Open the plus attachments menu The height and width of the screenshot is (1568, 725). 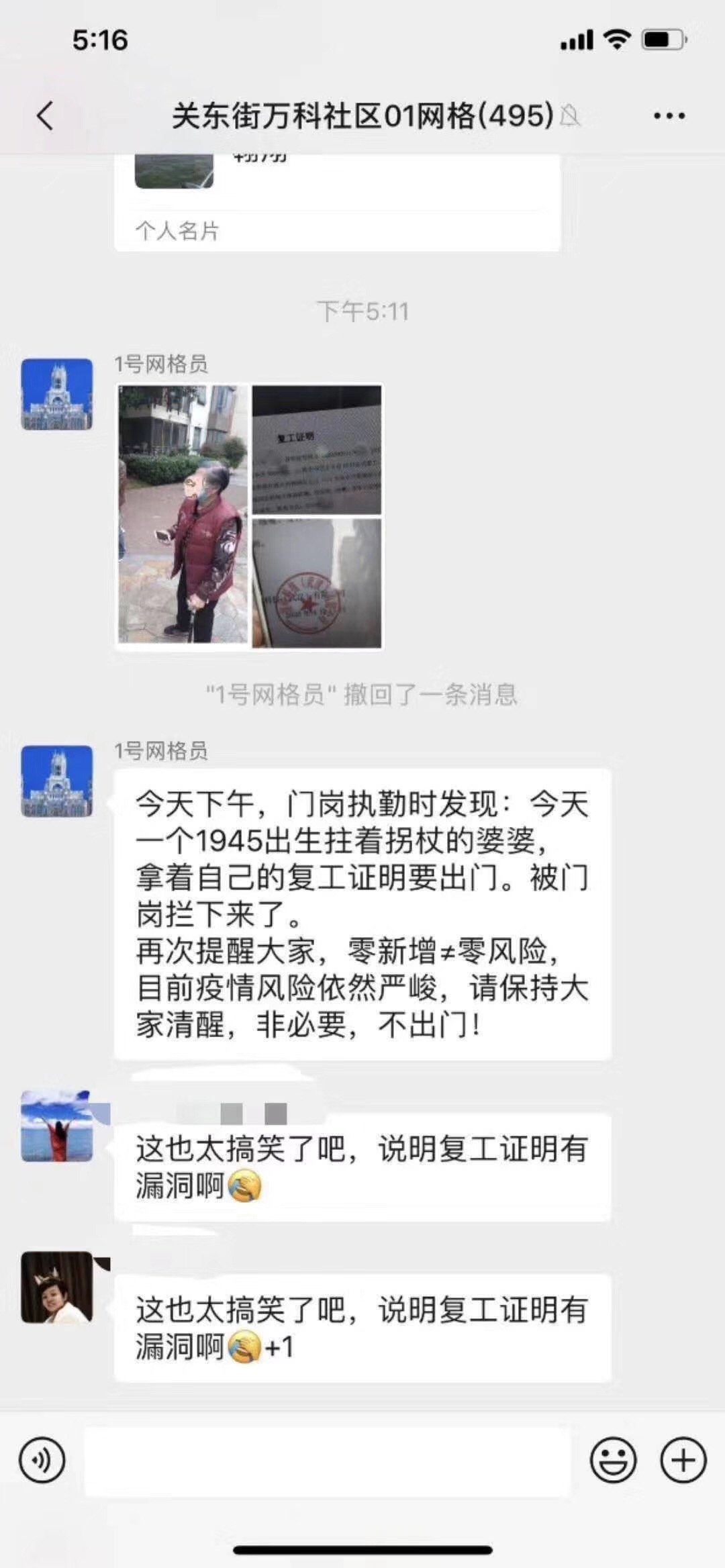(x=683, y=1460)
